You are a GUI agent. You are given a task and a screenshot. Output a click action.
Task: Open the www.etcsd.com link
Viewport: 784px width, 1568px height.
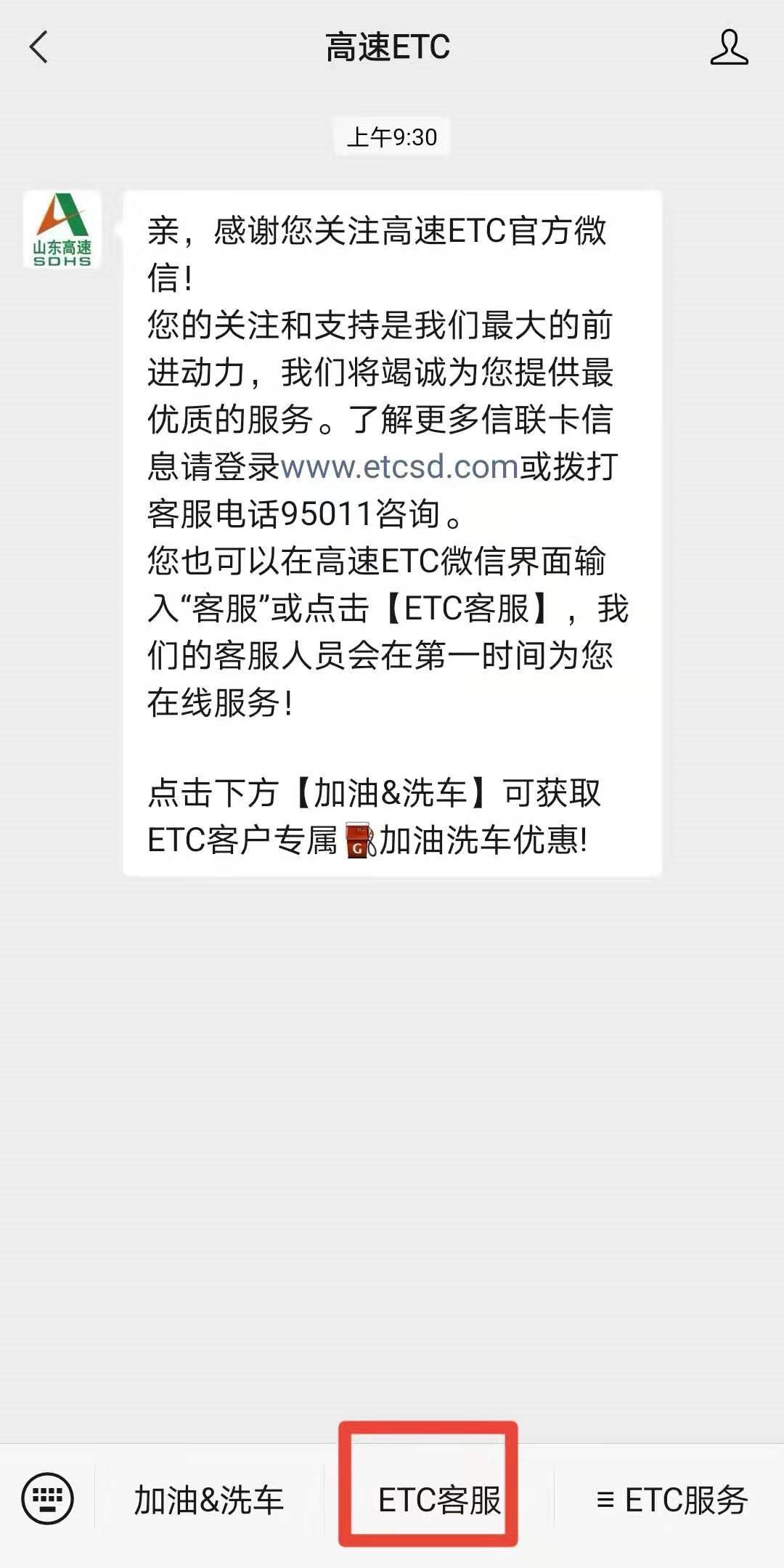(x=399, y=467)
